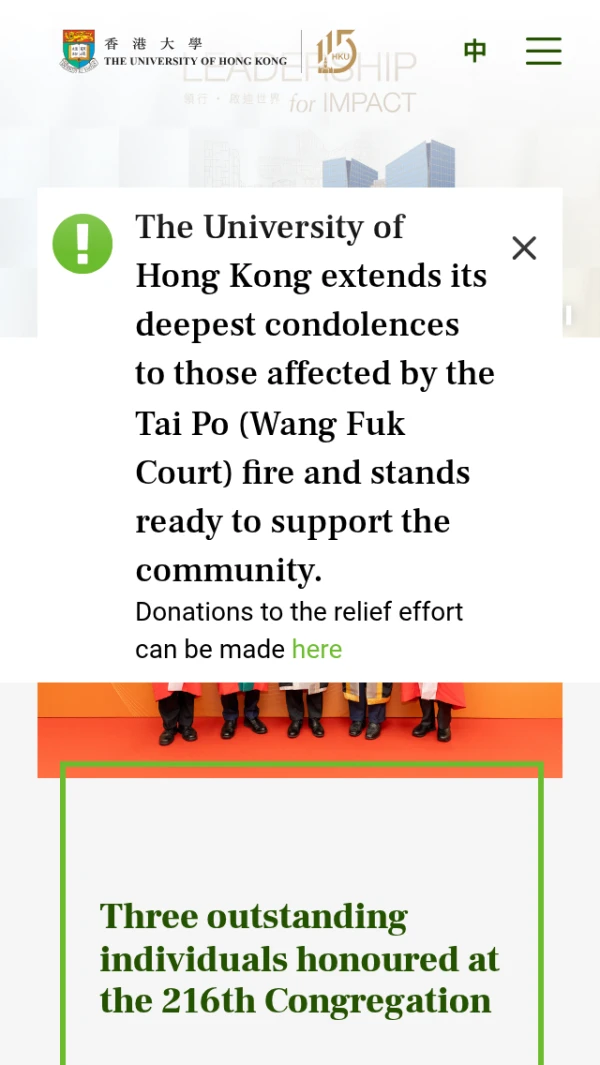Viewport: 600px width, 1065px height.
Task: Follow the green 'here' donation link
Action: [x=317, y=649]
